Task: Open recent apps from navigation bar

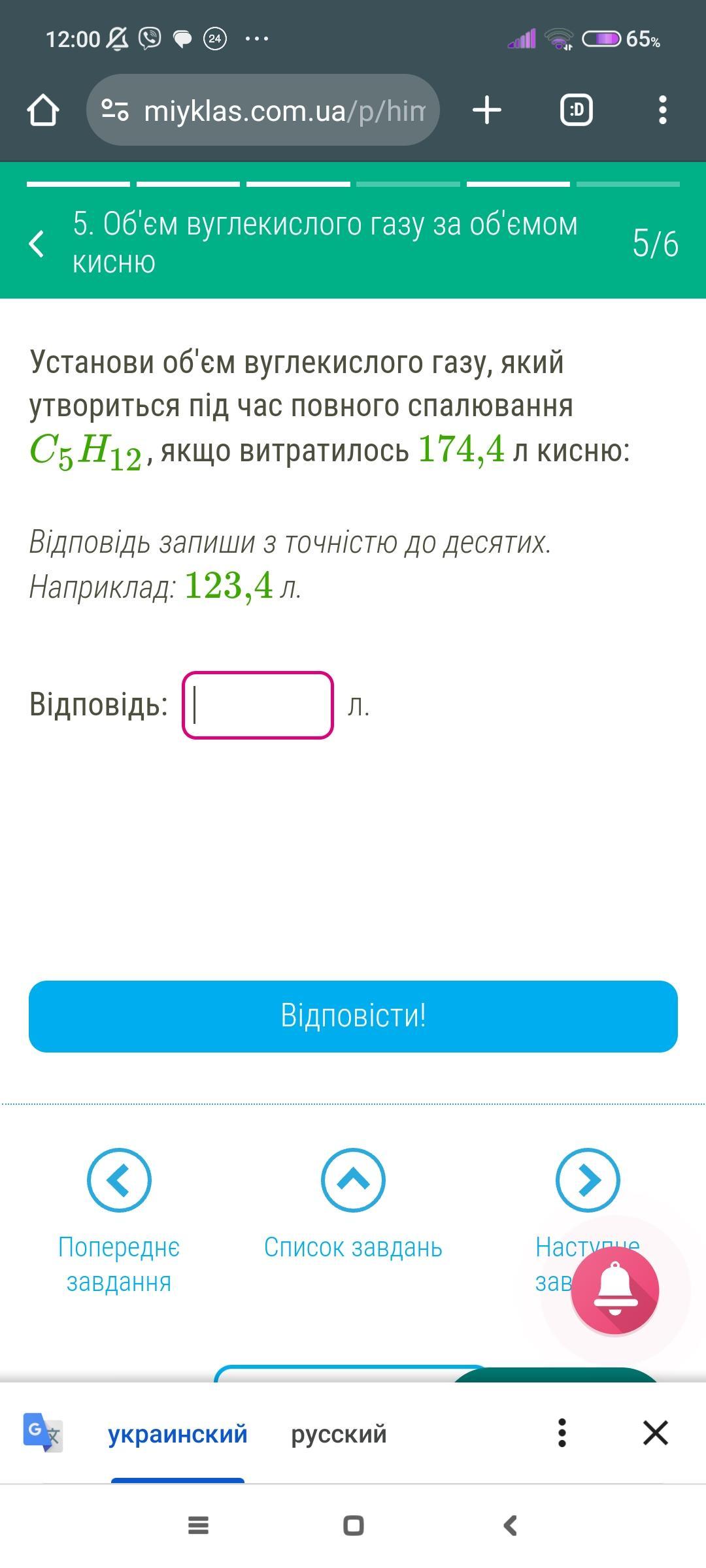Action: pyautogui.click(x=198, y=1526)
